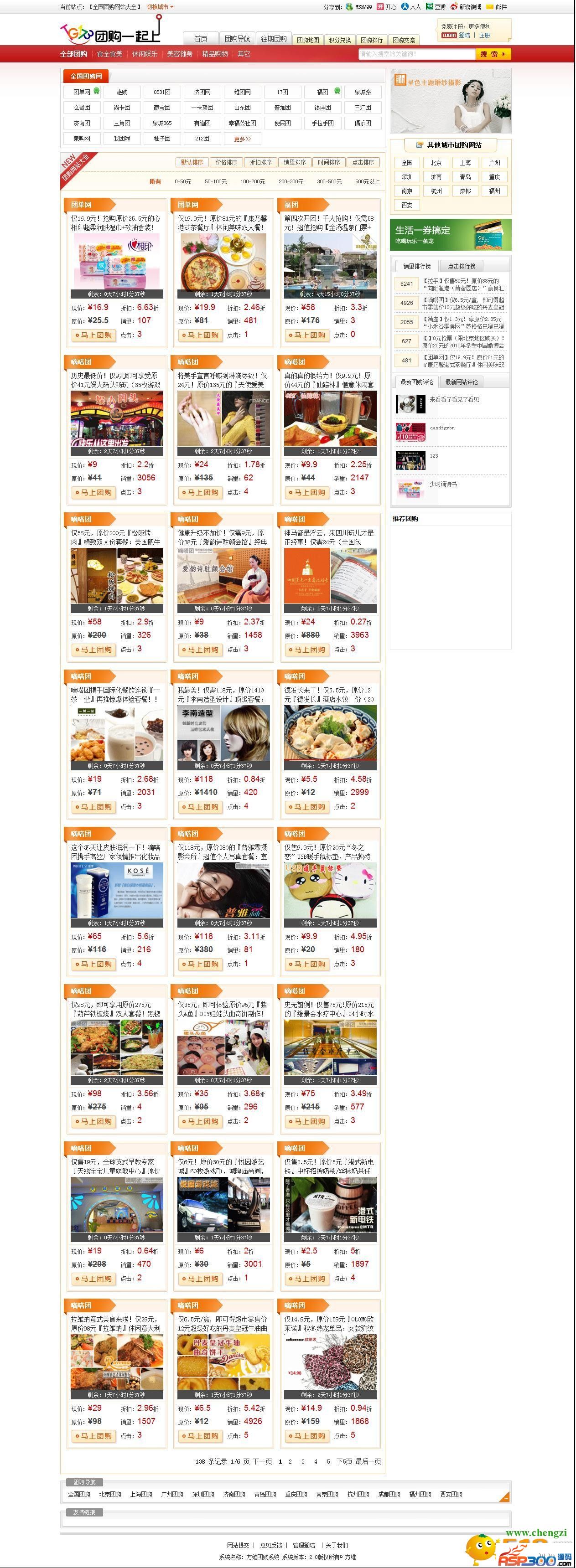Screen dimensions: 576x1568
Task: Sort deals by 销量排序
Action: point(294,163)
